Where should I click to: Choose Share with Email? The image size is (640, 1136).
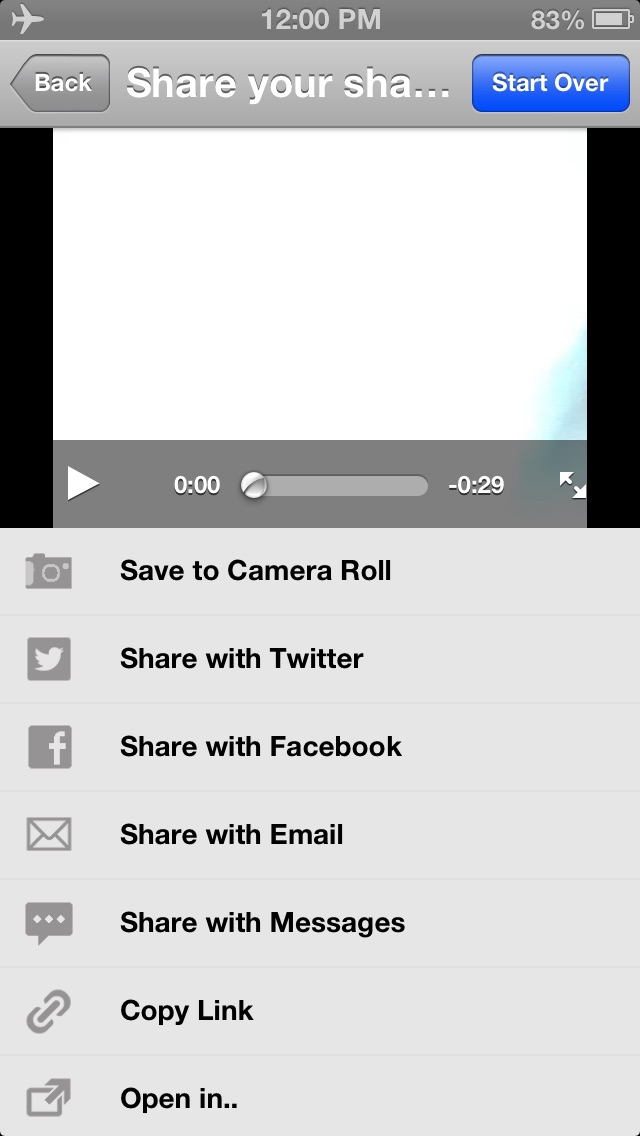pyautogui.click(x=320, y=835)
